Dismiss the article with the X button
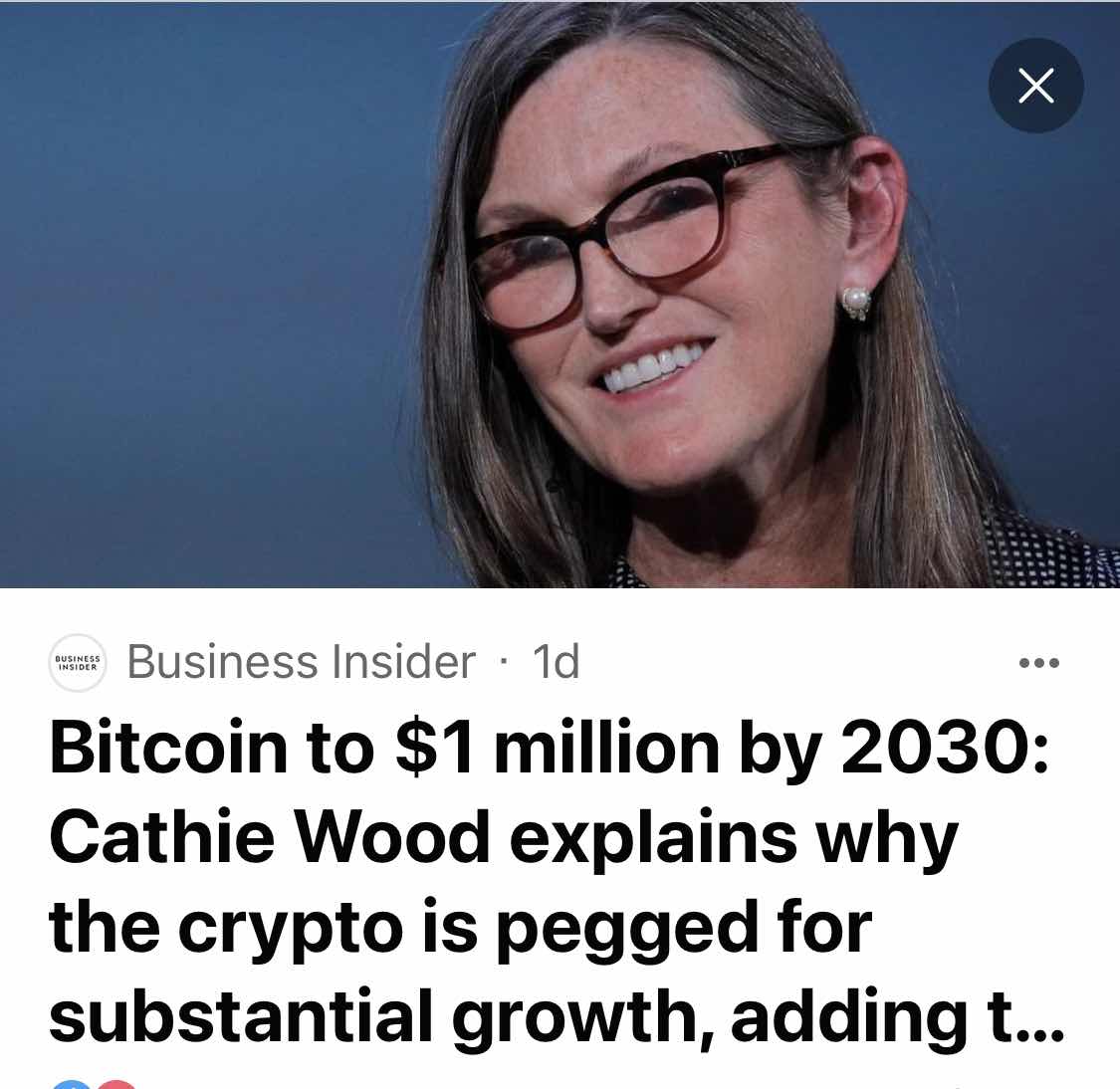The height and width of the screenshot is (1089, 1120). tap(1035, 87)
